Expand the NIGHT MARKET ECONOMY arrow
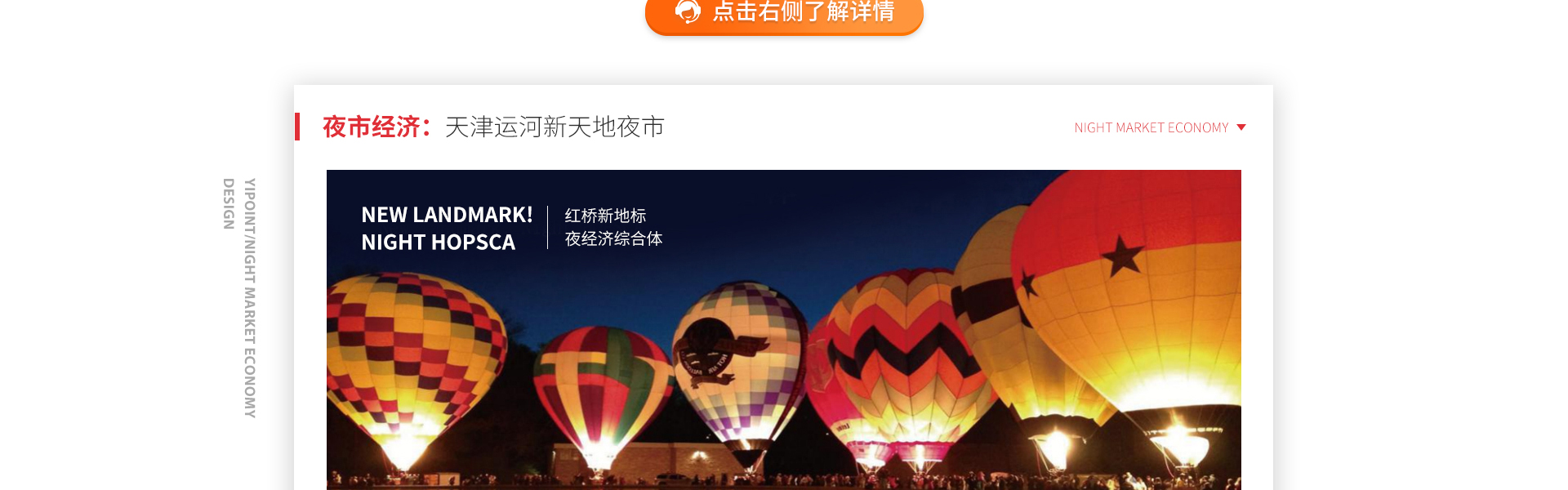Screen dimensions: 1568x490 pyautogui.click(x=1241, y=127)
